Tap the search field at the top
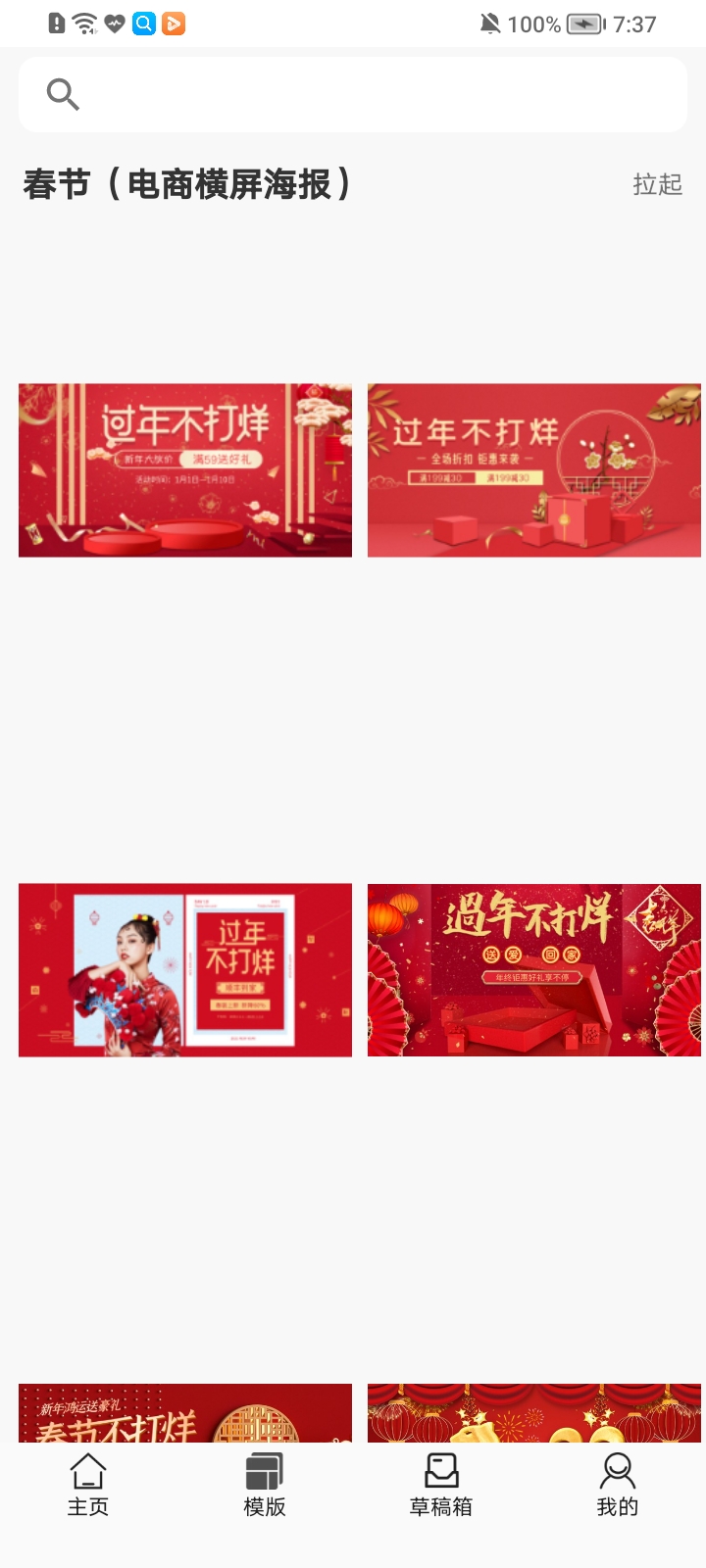The width and height of the screenshot is (706, 1568). click(353, 94)
